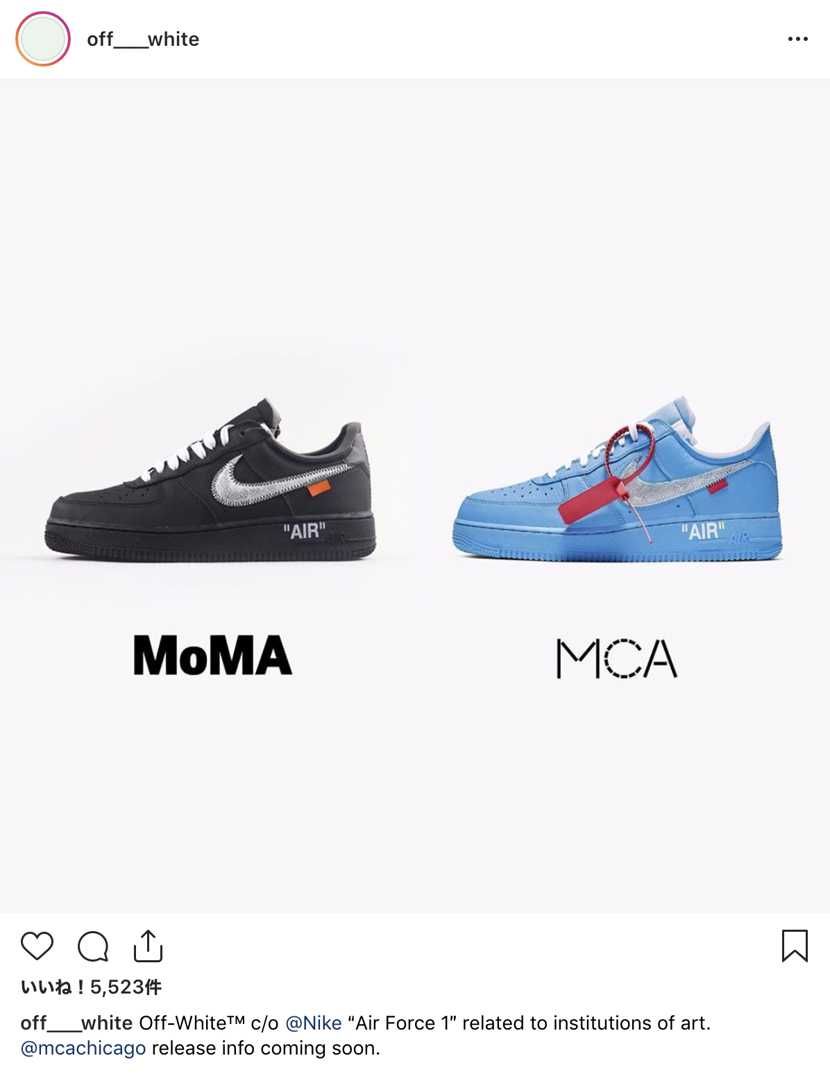The height and width of the screenshot is (1074, 830).
Task: Open the comment icon below the image
Action: [x=93, y=945]
